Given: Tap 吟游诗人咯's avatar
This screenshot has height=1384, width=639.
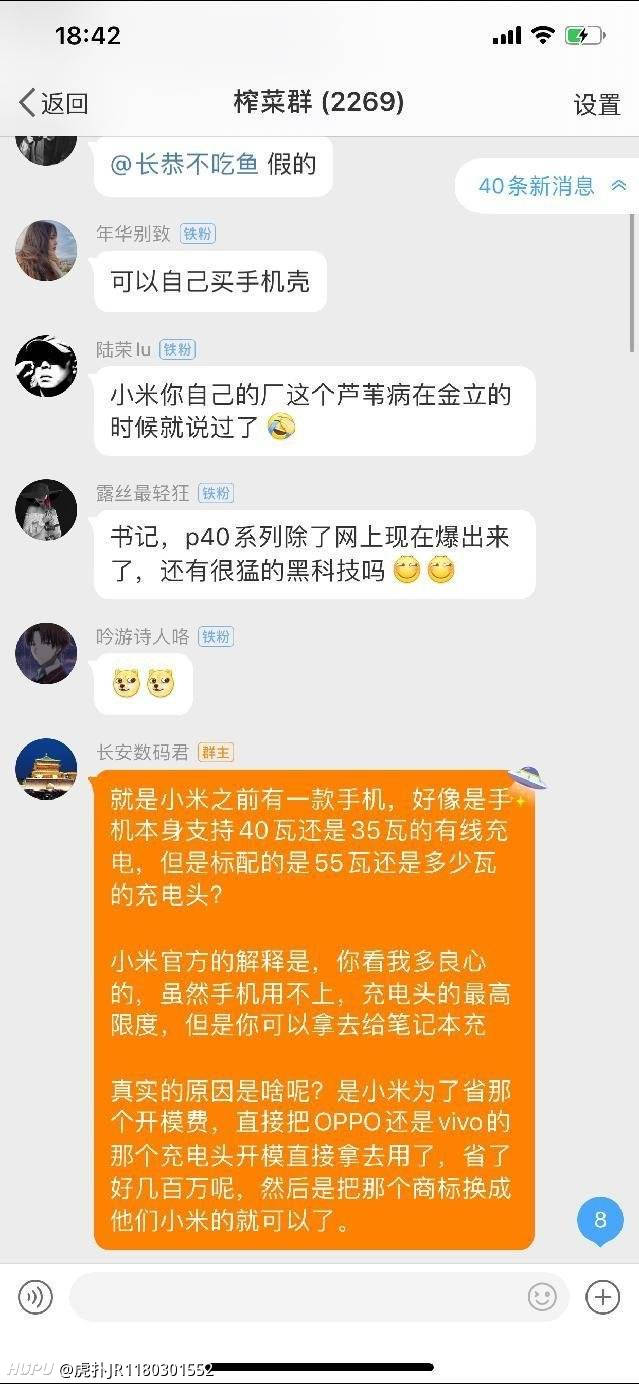Looking at the screenshot, I should [x=46, y=653].
